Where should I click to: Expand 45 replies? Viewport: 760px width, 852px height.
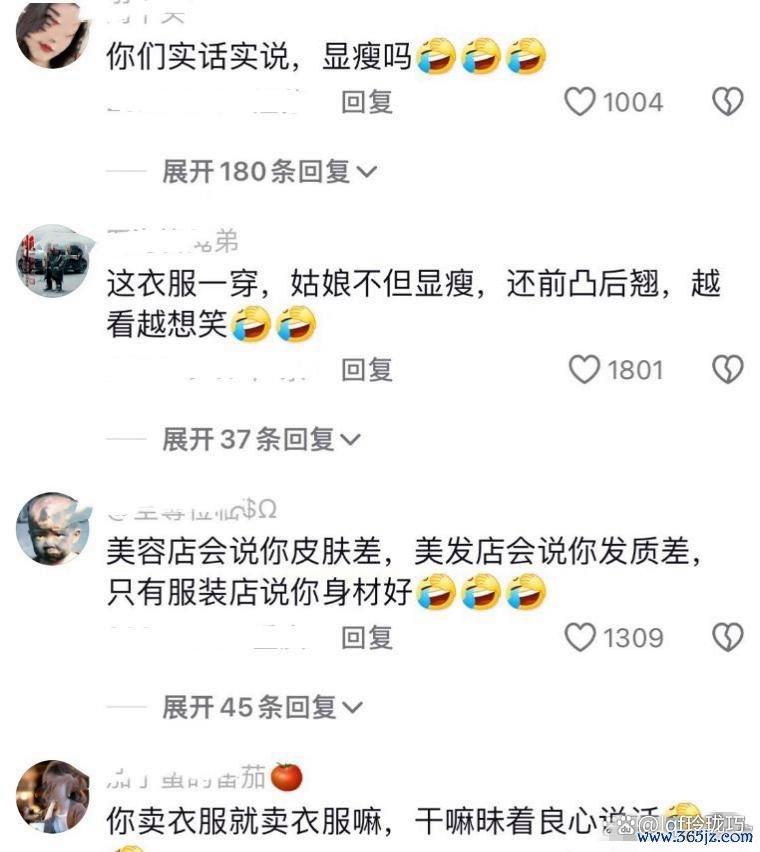click(261, 708)
